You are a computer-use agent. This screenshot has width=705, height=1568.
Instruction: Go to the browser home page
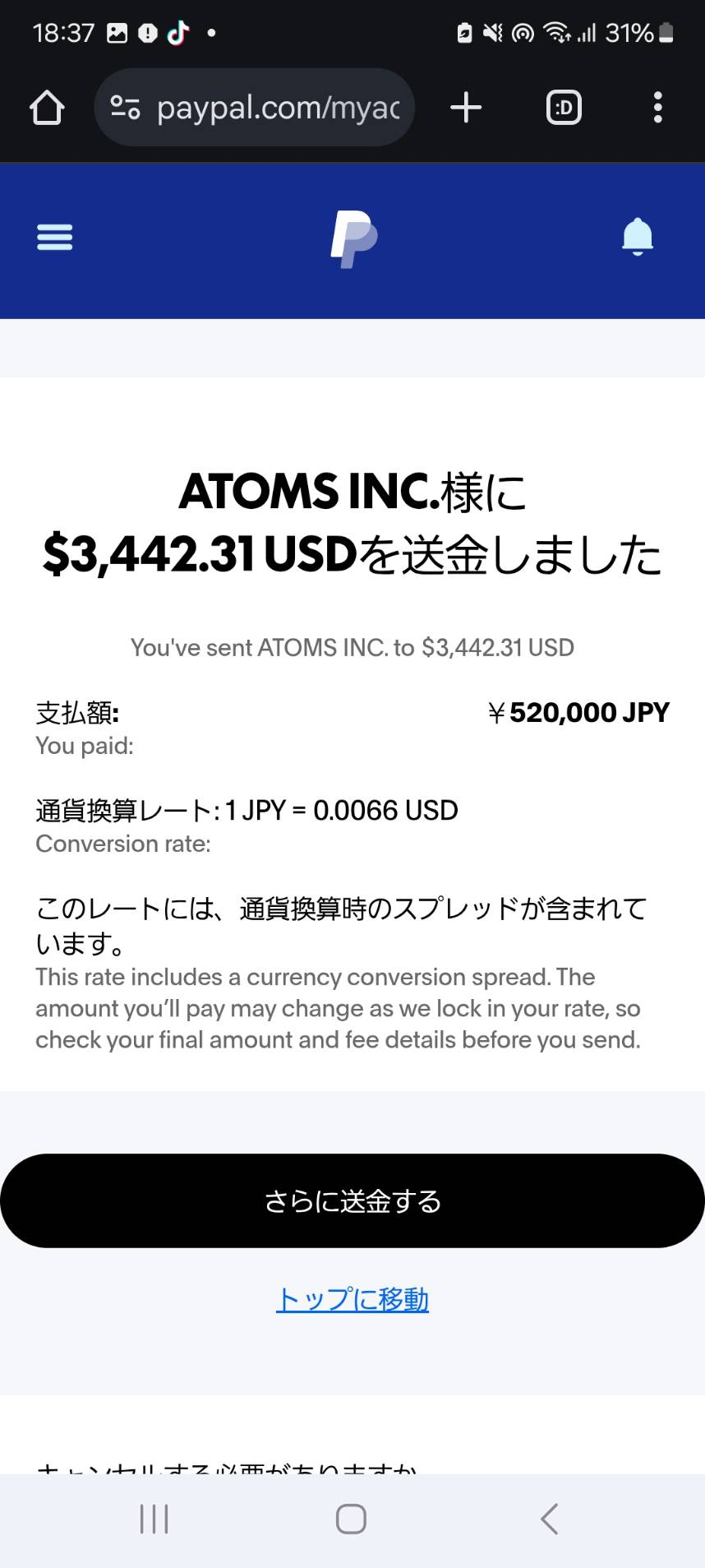[x=47, y=108]
